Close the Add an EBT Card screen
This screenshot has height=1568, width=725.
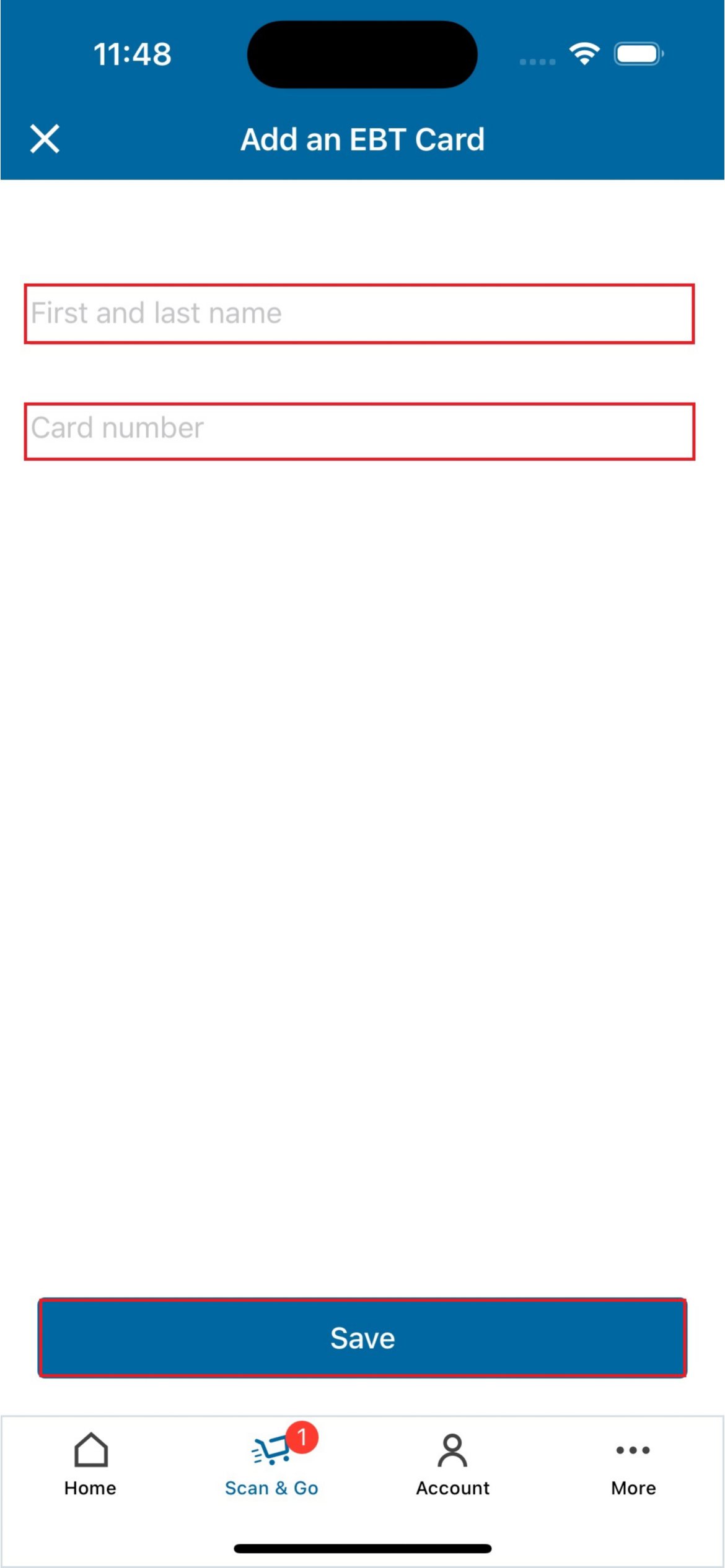point(45,138)
